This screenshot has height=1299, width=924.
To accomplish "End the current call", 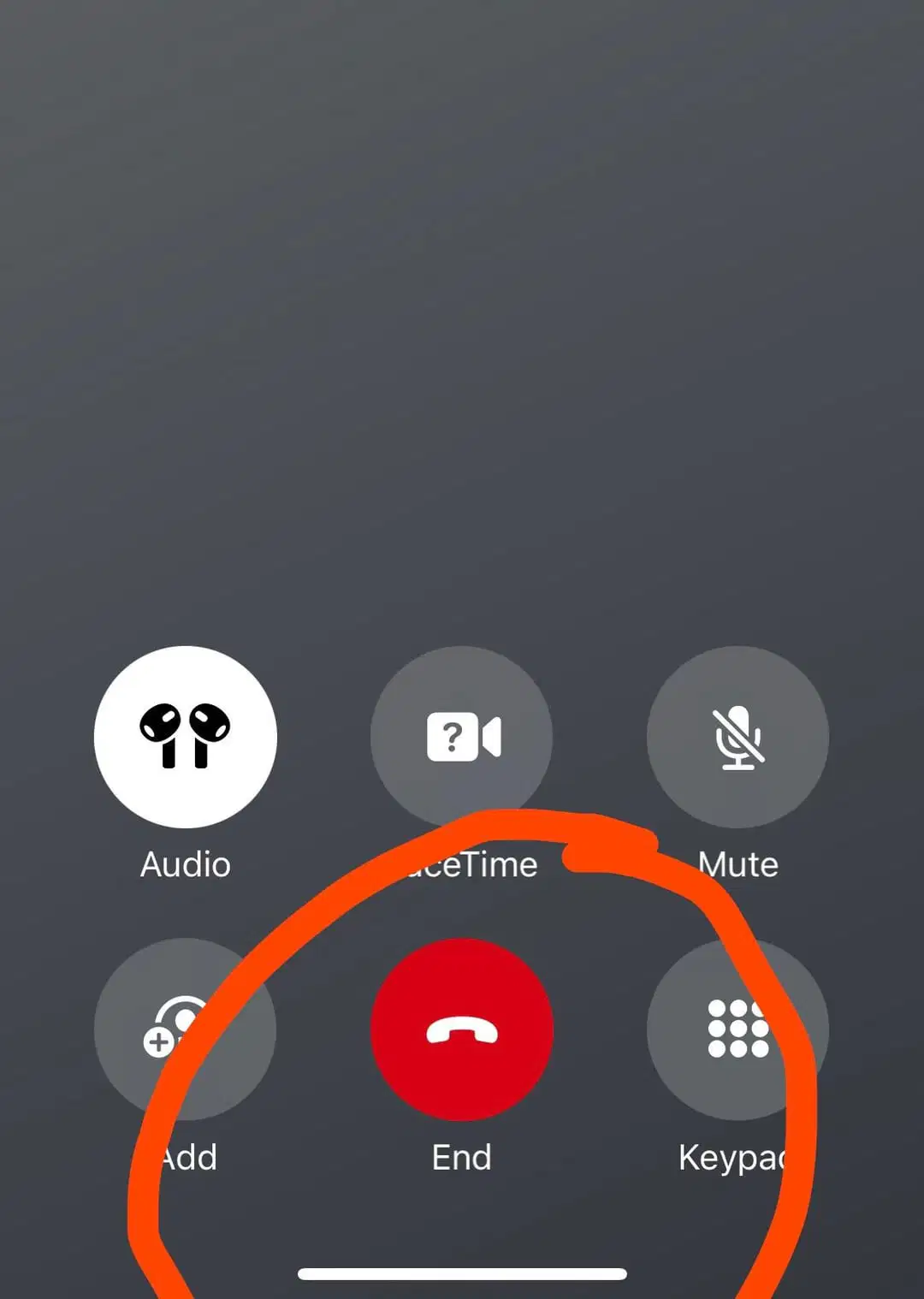I will click(462, 1029).
